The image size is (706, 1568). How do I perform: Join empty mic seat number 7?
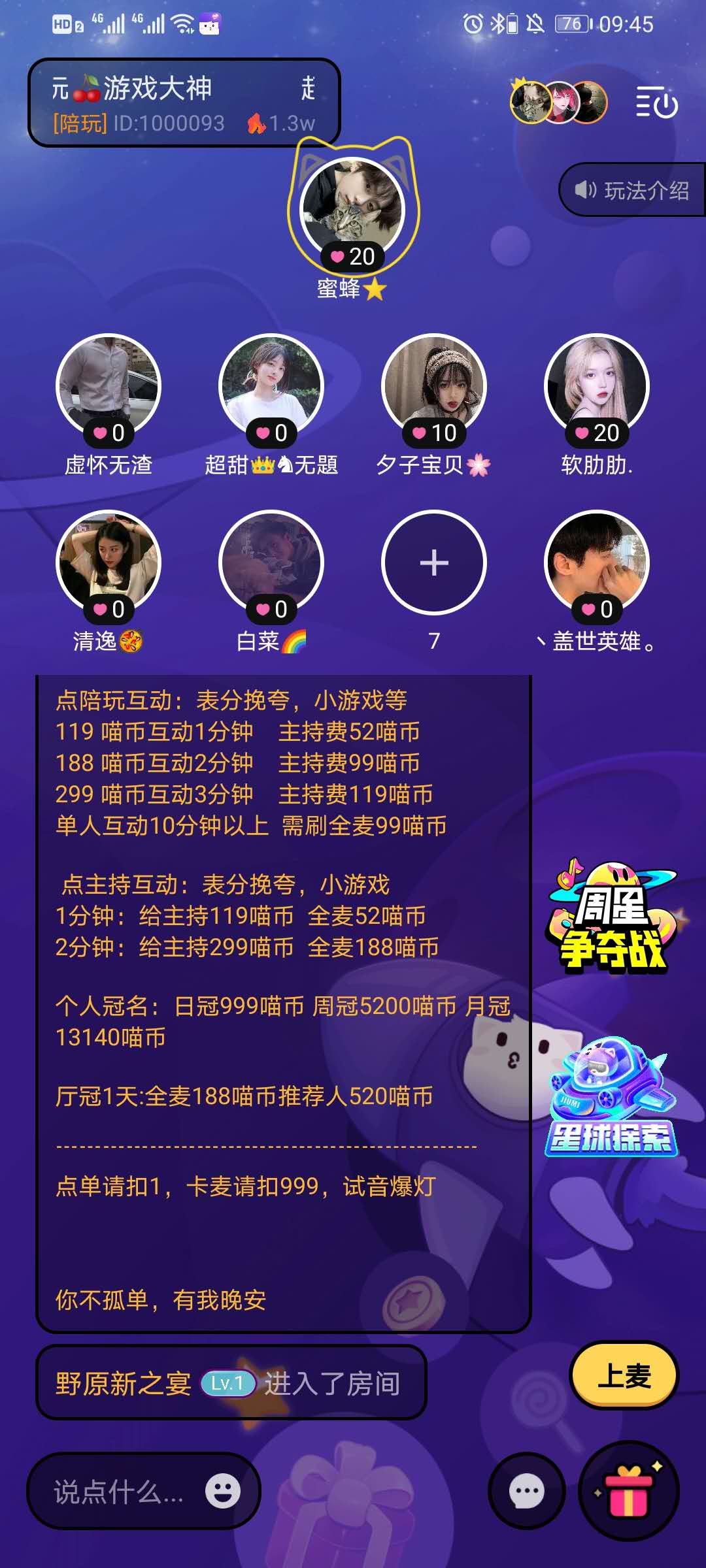click(x=434, y=563)
